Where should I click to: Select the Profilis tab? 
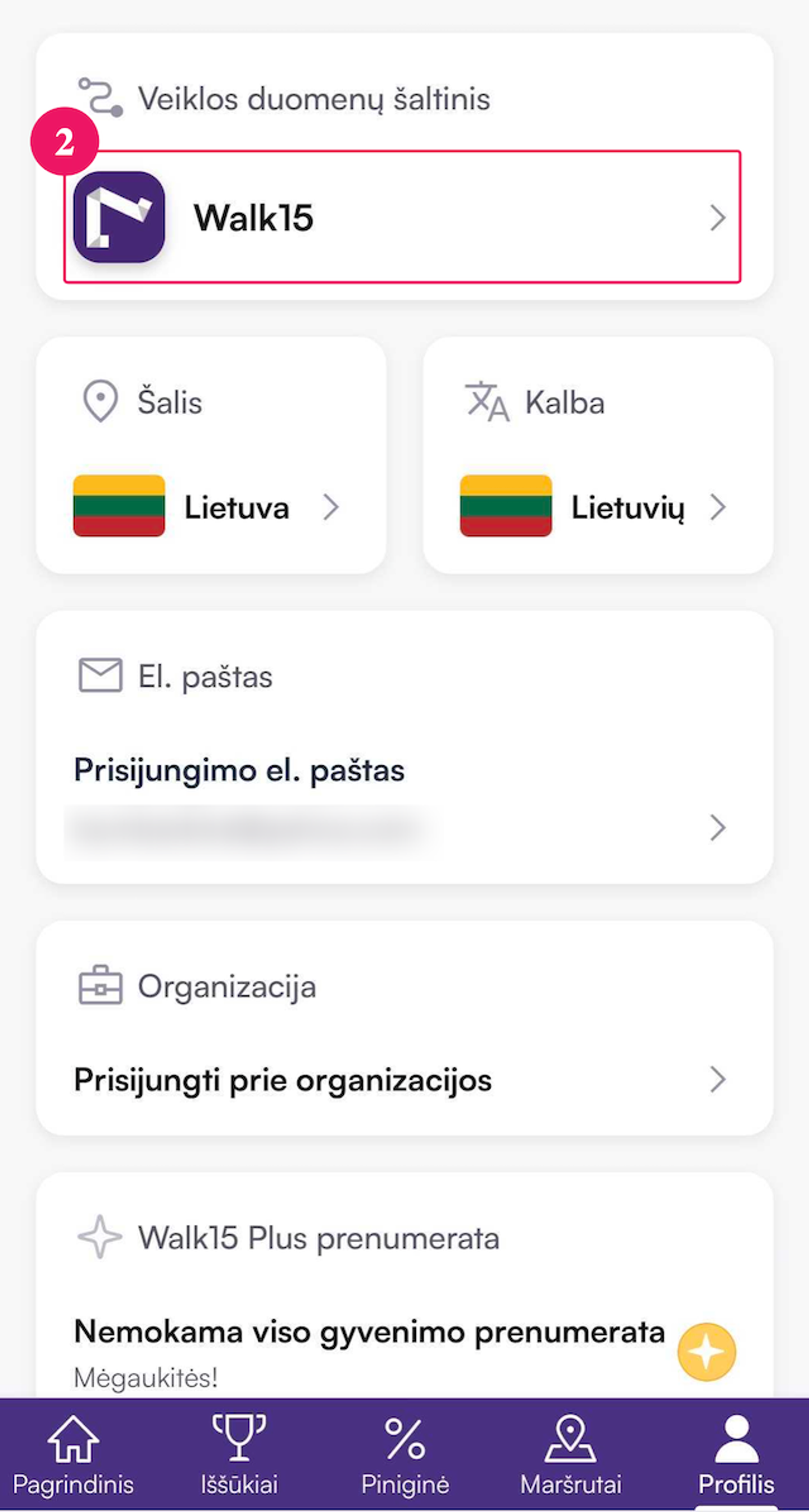[x=736, y=1456]
